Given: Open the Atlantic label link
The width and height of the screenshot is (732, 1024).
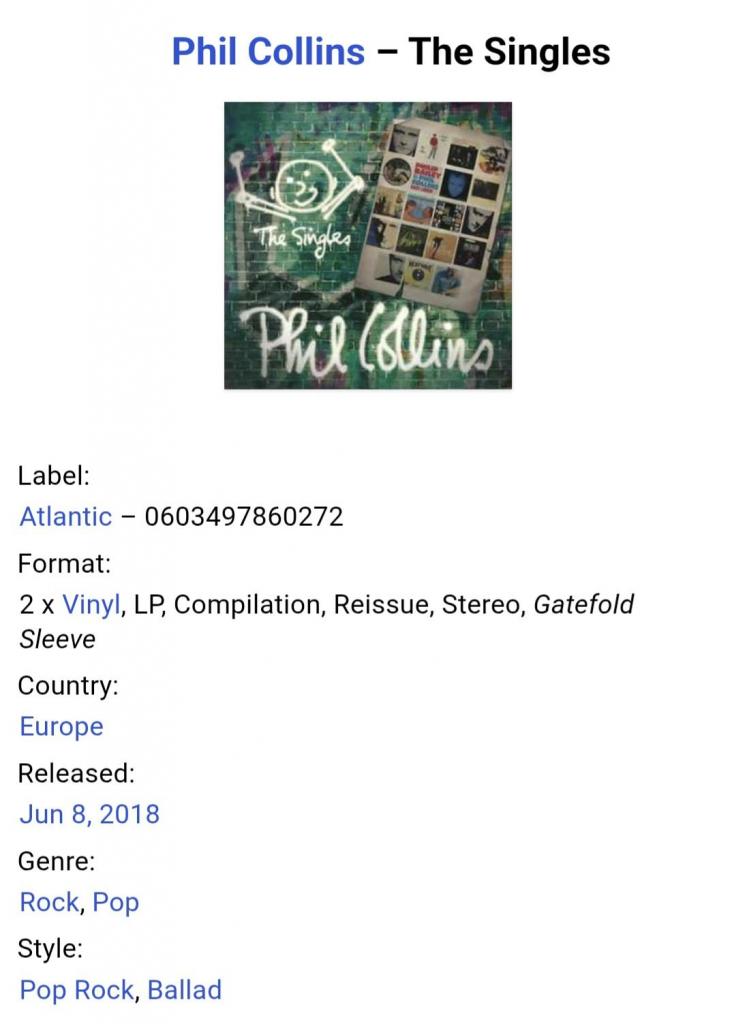Looking at the screenshot, I should point(65,517).
